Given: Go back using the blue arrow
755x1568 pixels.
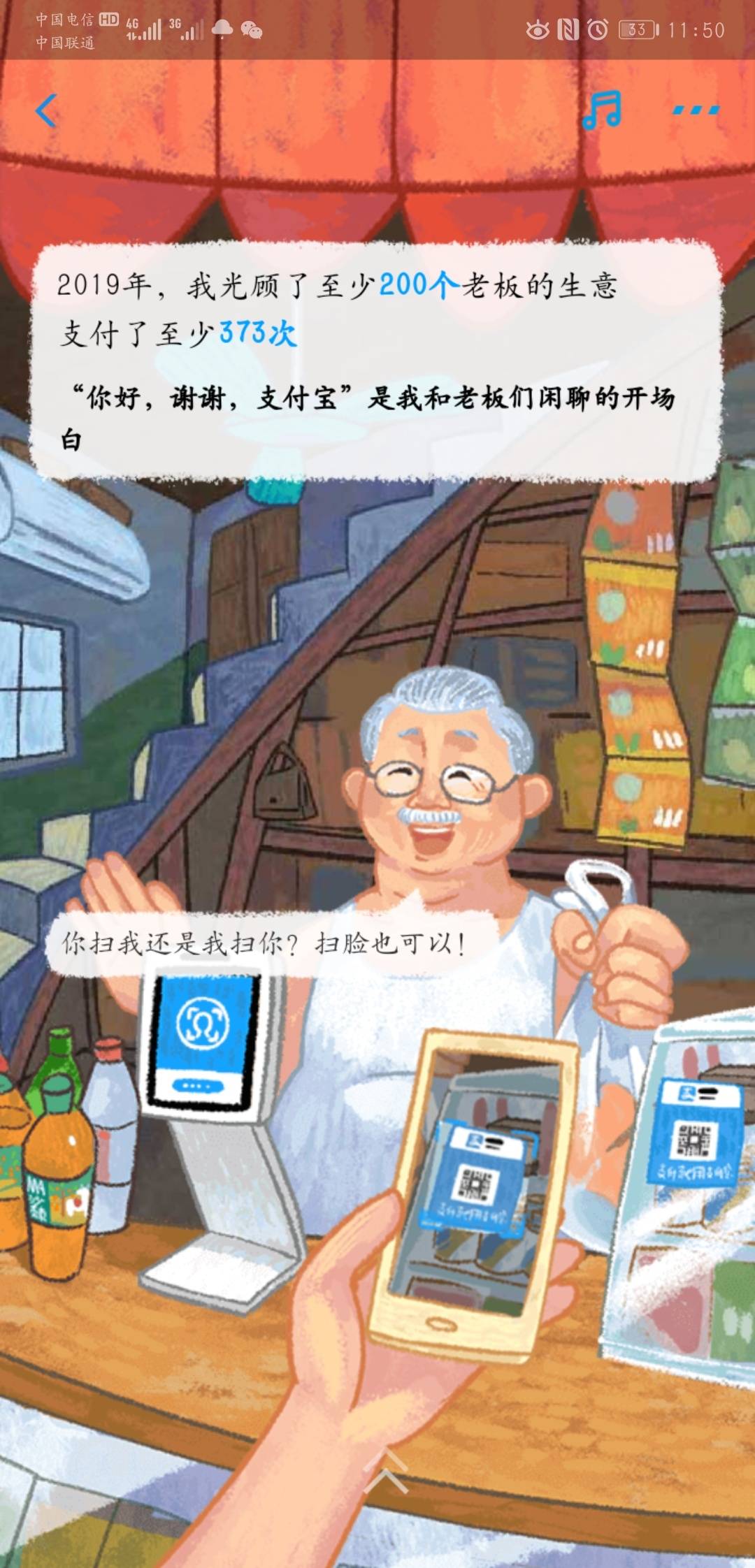Looking at the screenshot, I should pos(46,110).
